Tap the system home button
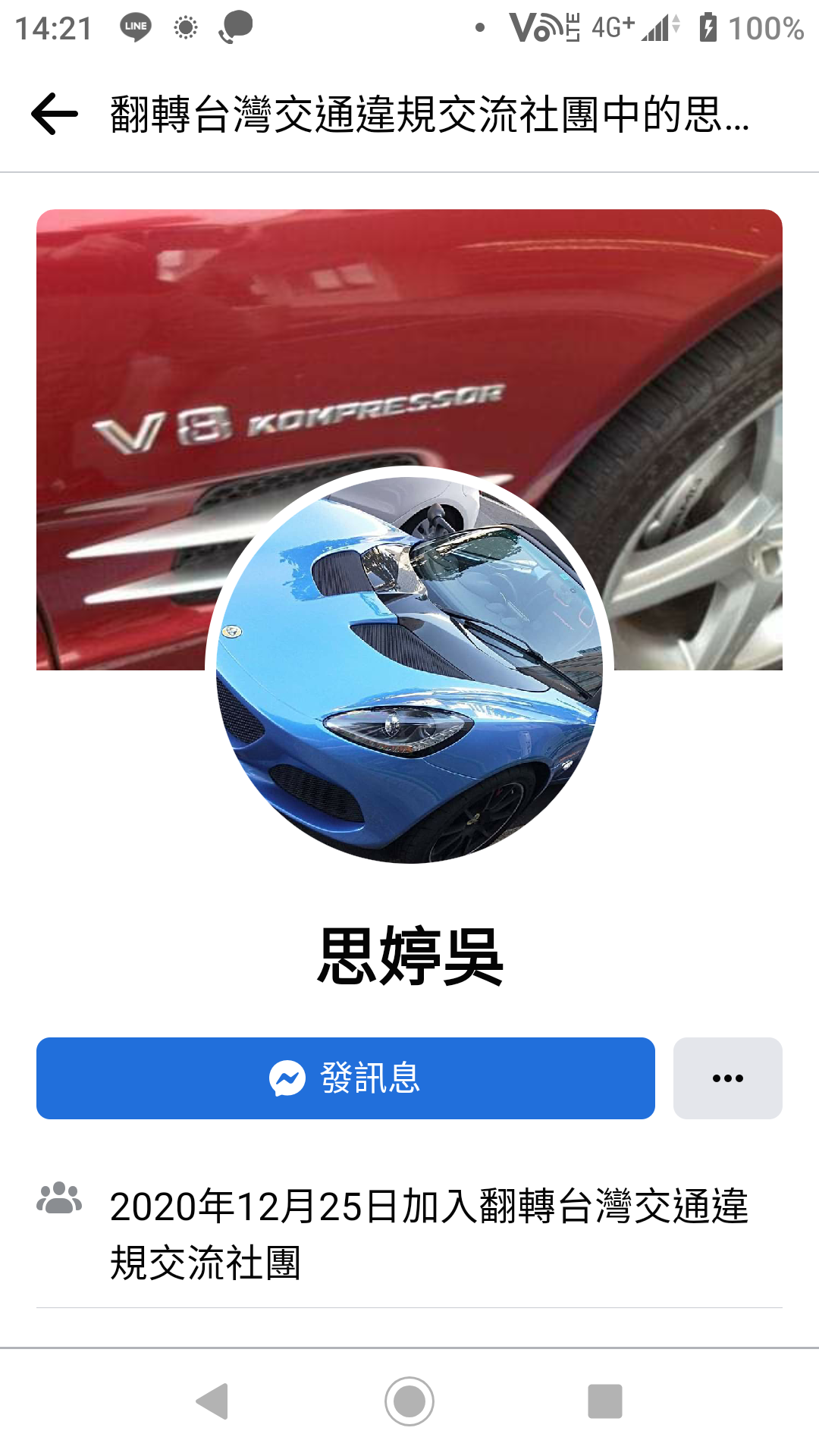This screenshot has width=819, height=1456. (x=409, y=1401)
